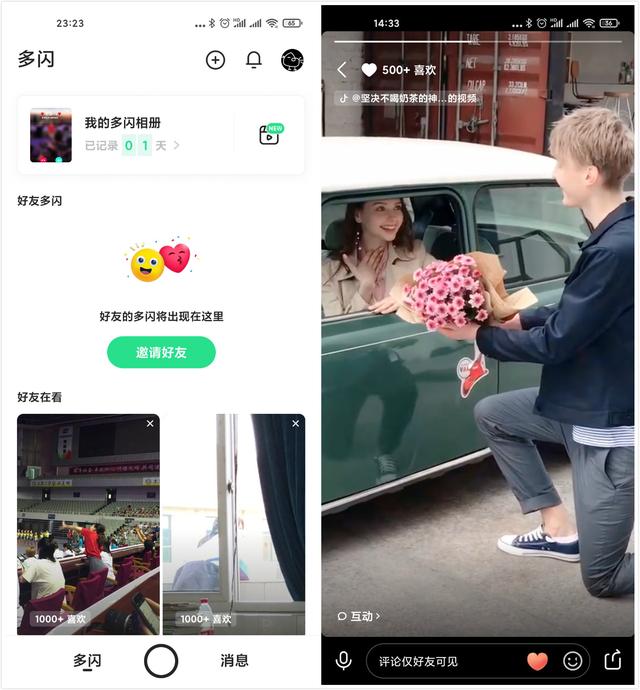Switch to the 消息 tab

pos(234,660)
